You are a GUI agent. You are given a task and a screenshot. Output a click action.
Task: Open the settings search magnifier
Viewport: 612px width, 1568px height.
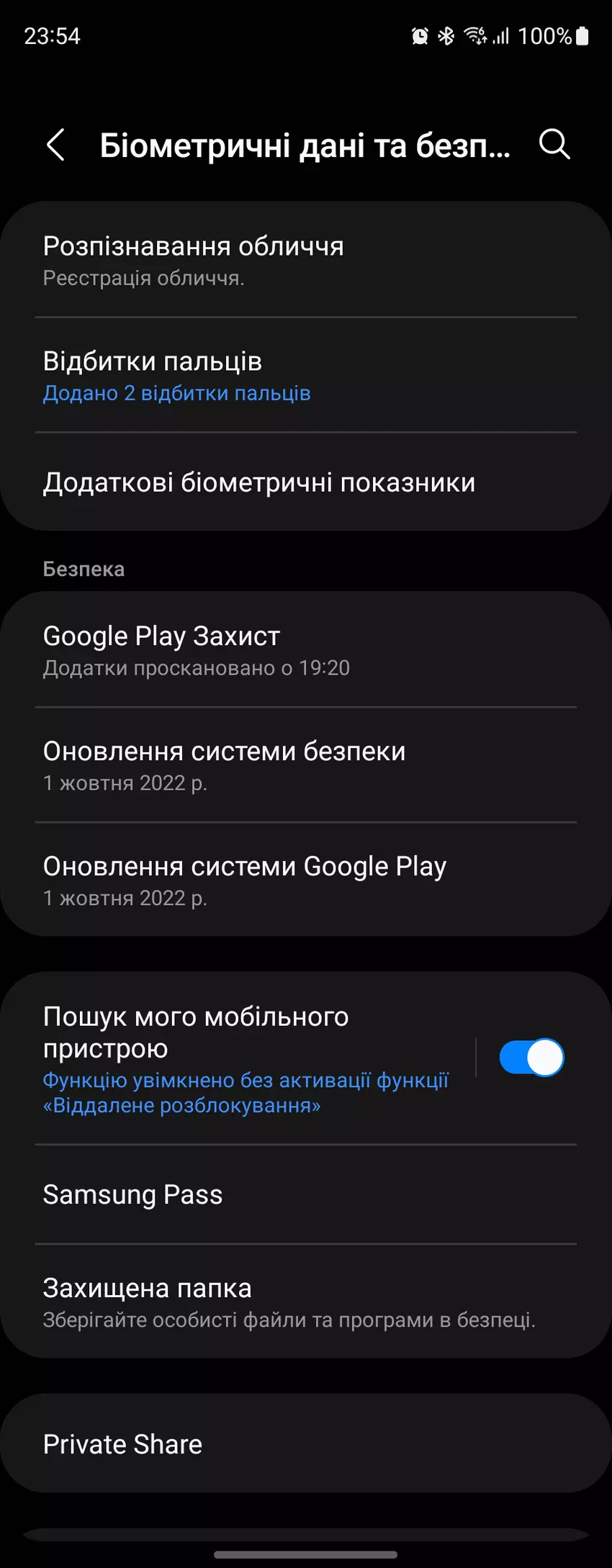pyautogui.click(x=554, y=145)
